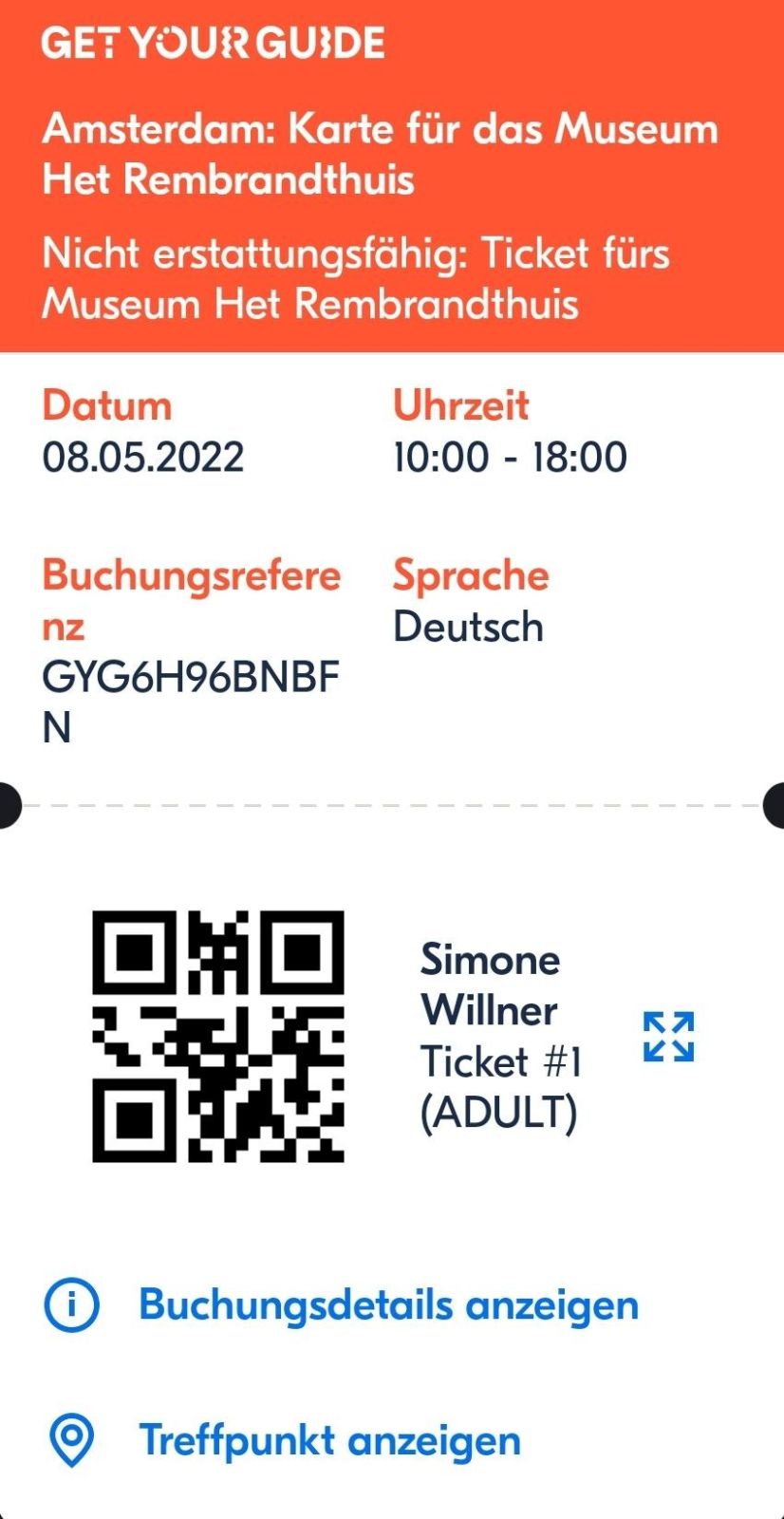
Task: Show the Treffpunkt anzeigen location
Action: tap(328, 1440)
